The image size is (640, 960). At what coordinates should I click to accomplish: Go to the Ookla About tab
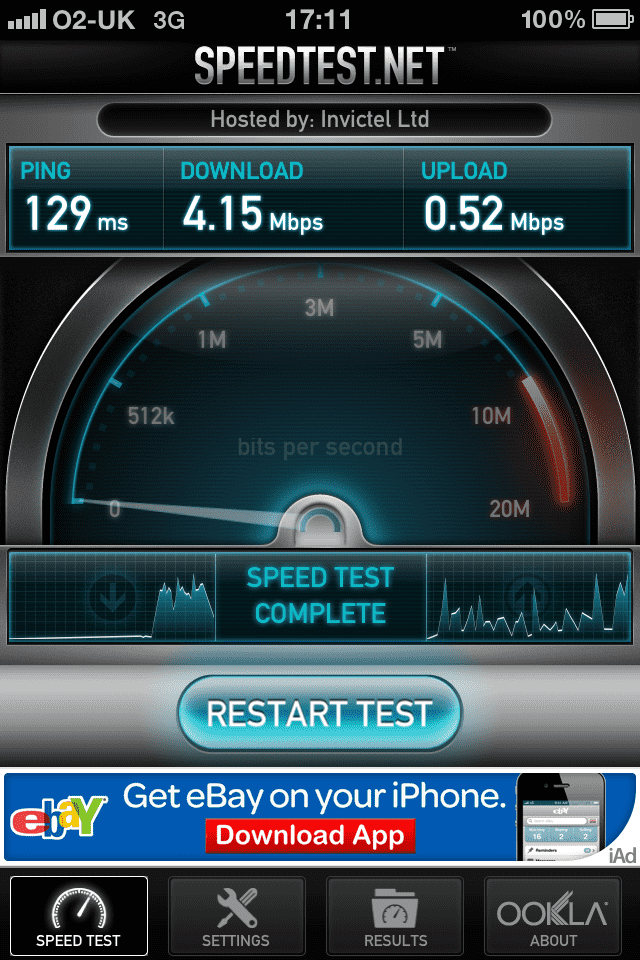[553, 915]
